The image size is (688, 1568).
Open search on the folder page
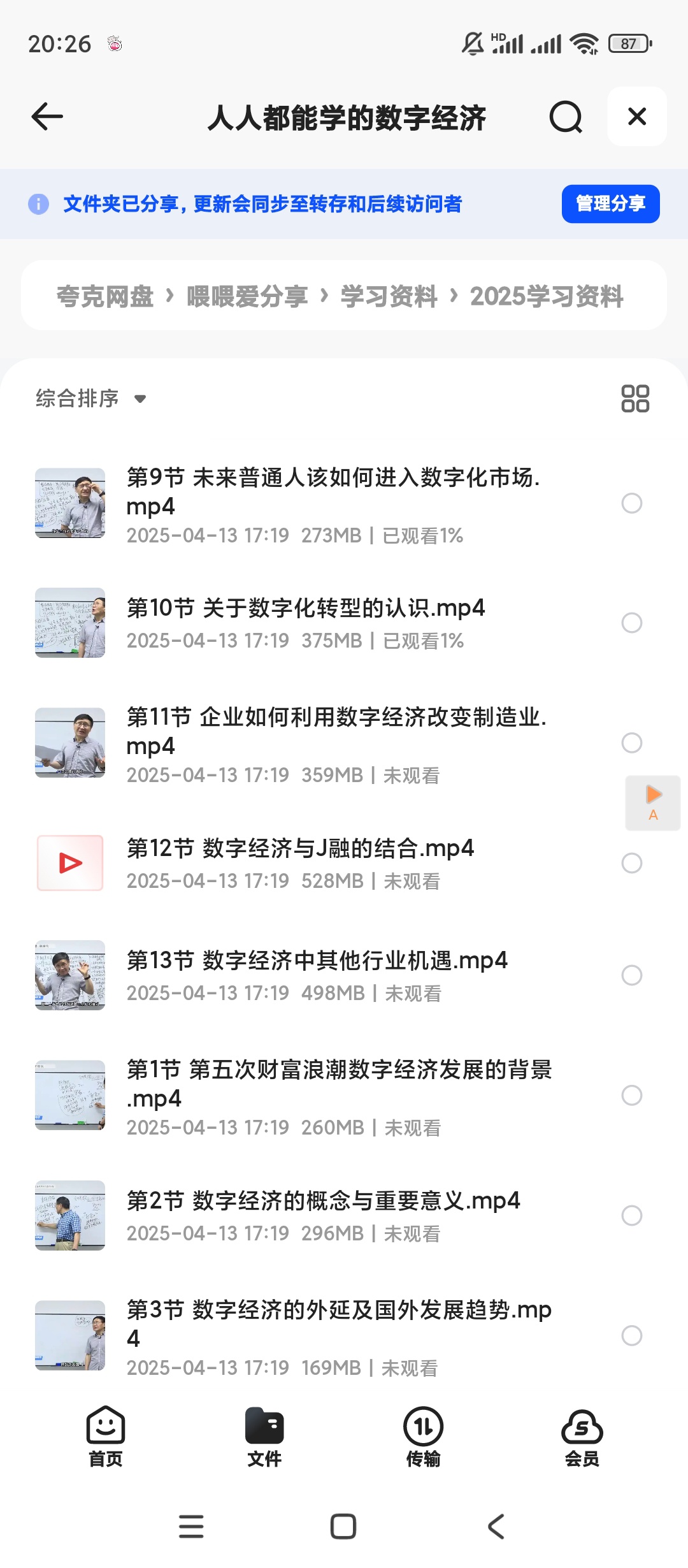click(x=566, y=117)
